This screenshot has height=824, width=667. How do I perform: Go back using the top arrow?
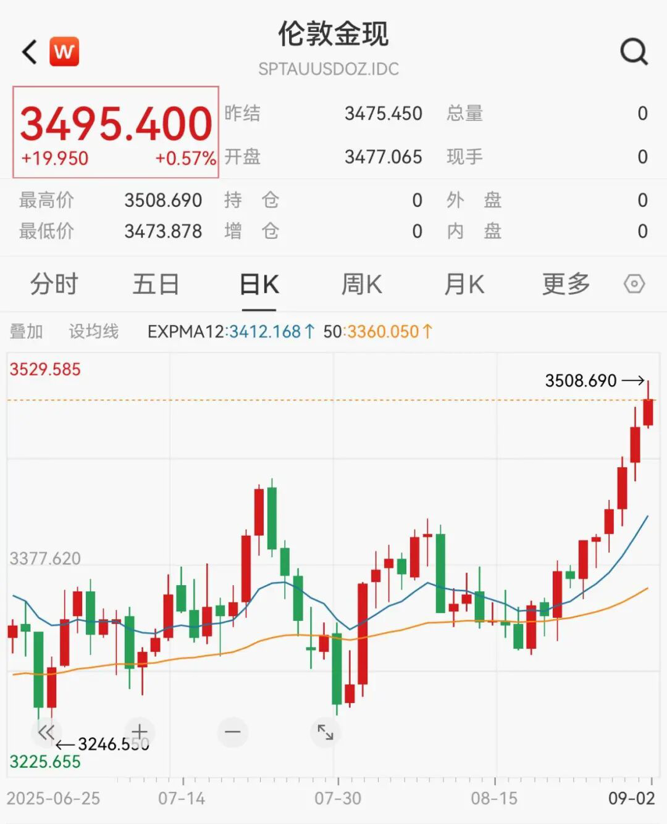coord(29,52)
